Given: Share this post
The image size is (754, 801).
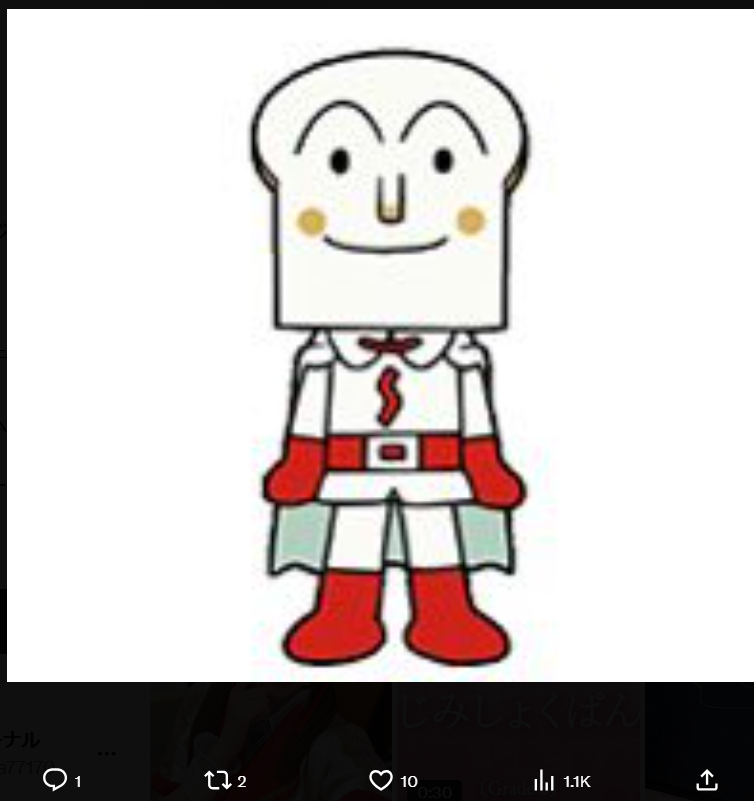Looking at the screenshot, I should pos(707,780).
